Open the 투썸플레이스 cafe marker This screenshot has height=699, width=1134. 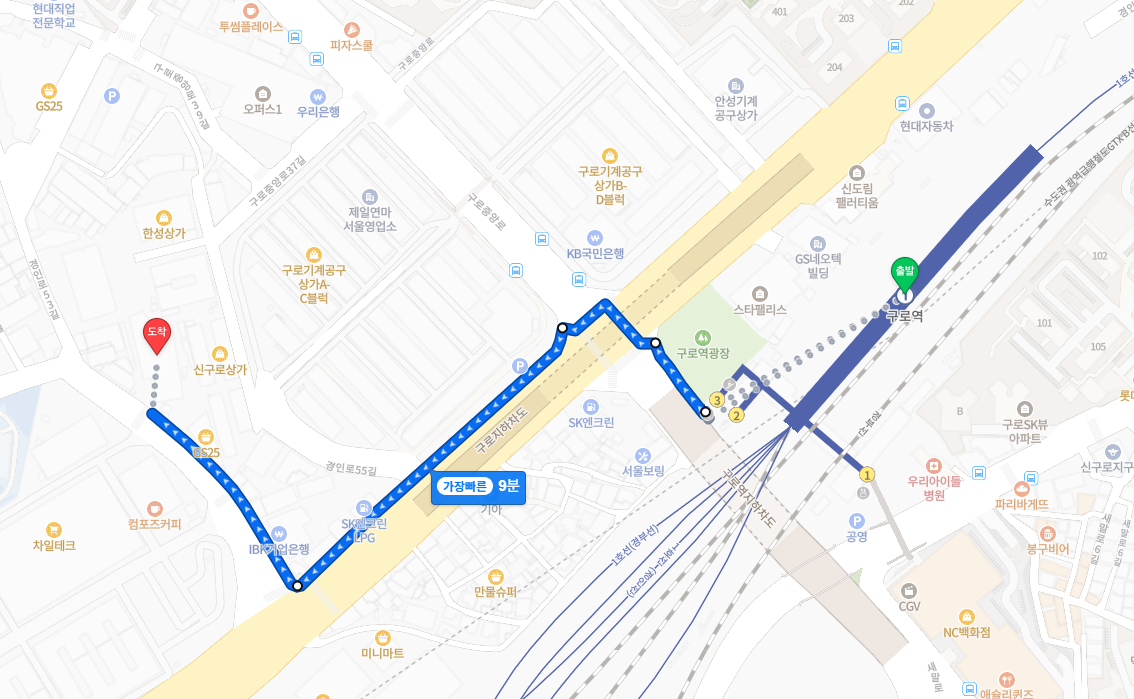[252, 12]
